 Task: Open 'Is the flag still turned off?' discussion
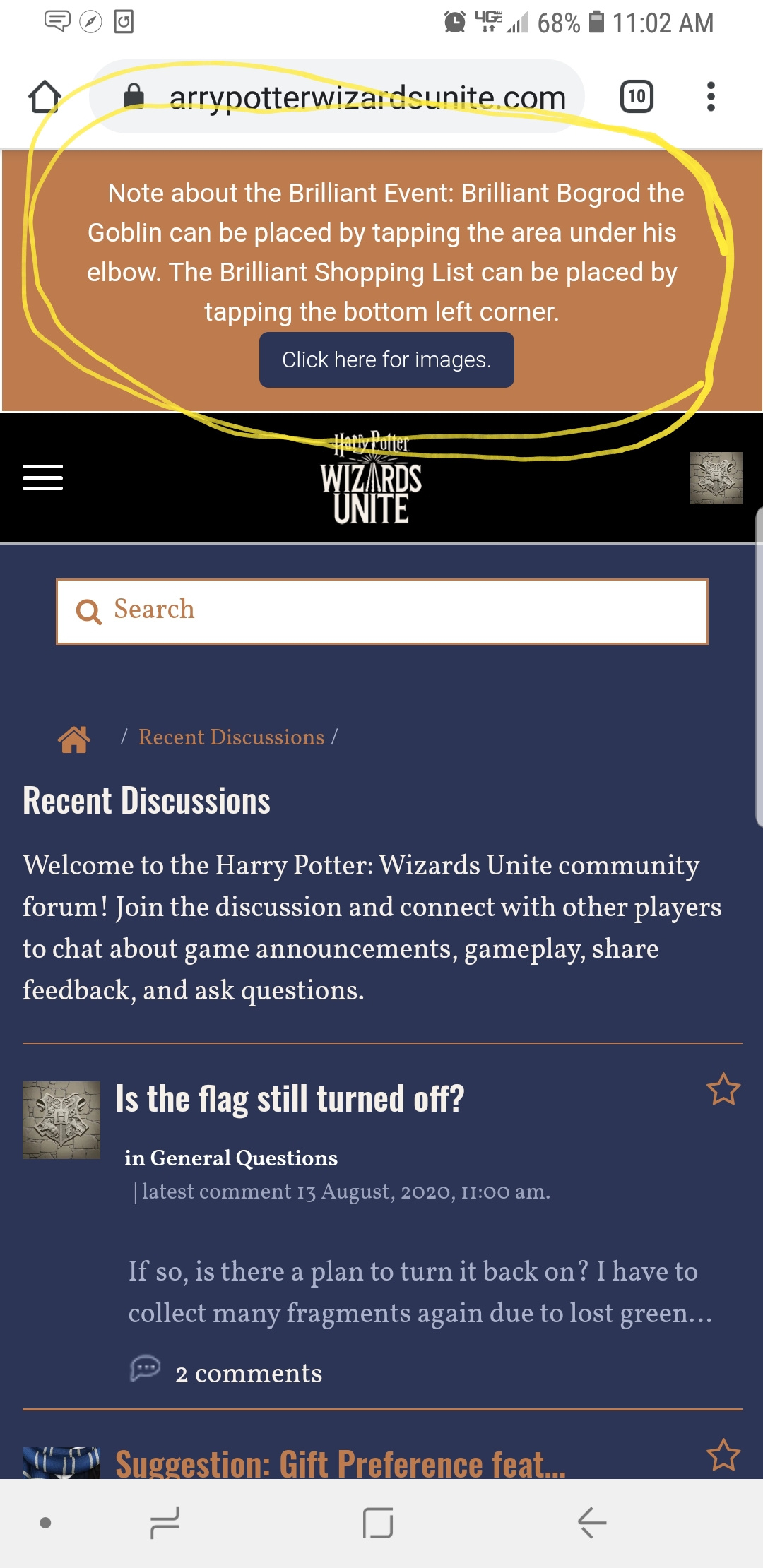pyautogui.click(x=290, y=1100)
